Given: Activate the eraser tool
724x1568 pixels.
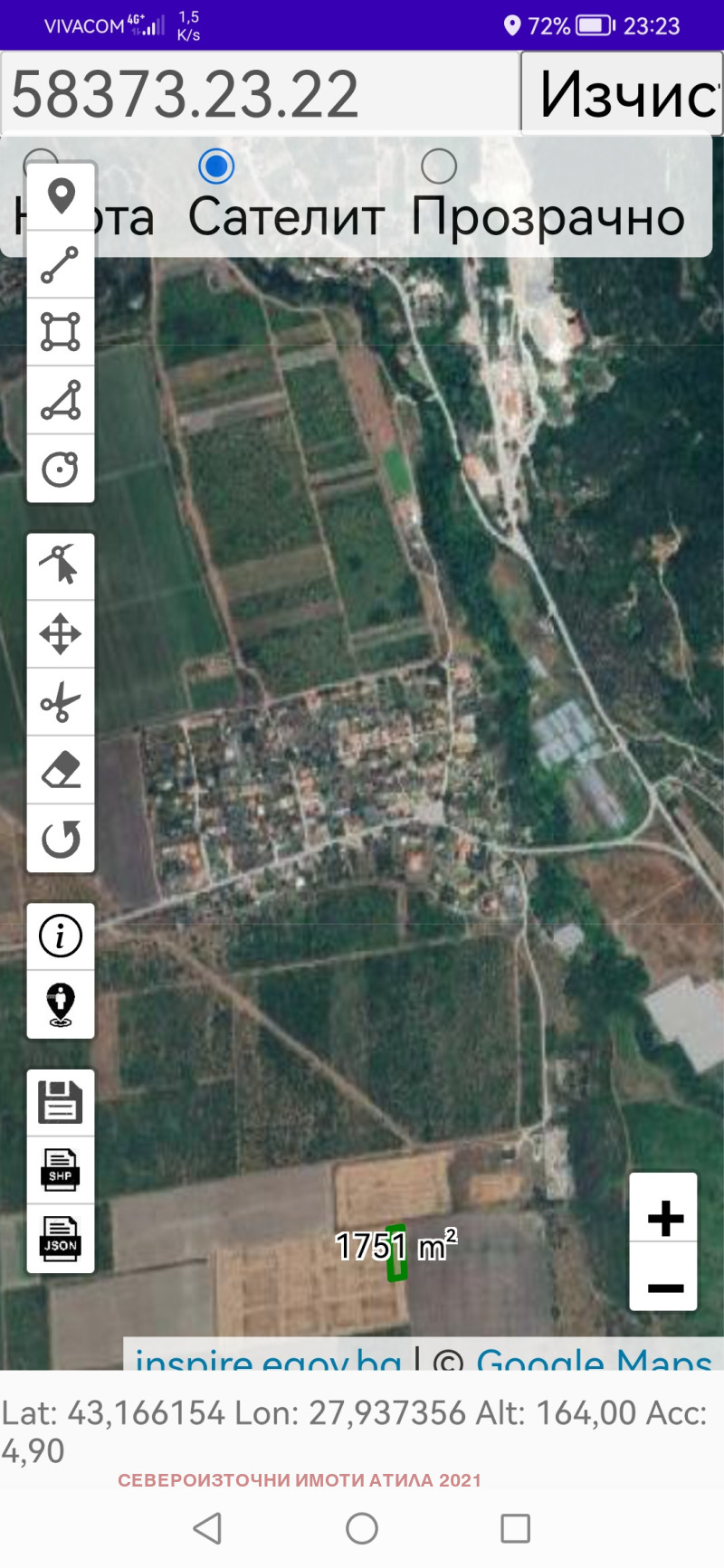Looking at the screenshot, I should 61,770.
